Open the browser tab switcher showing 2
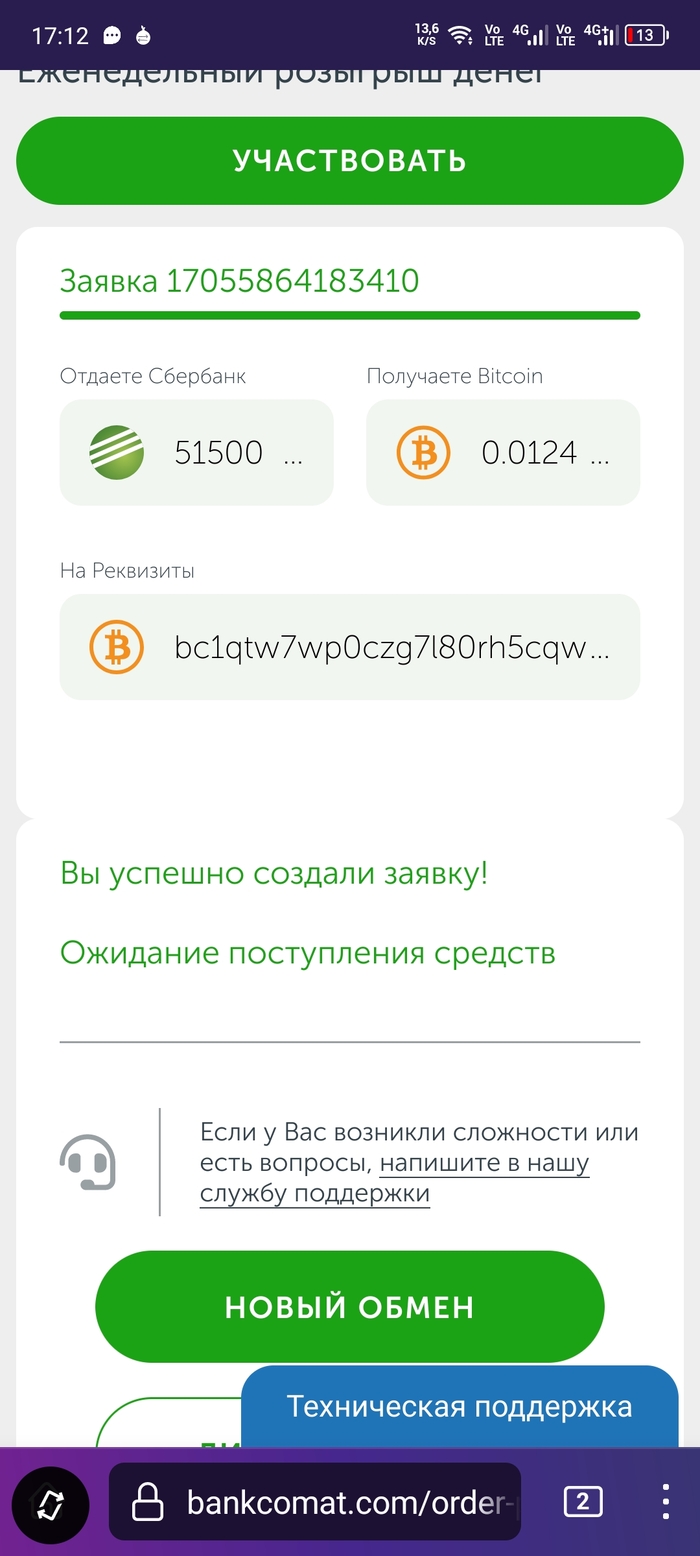700x1556 pixels. pyautogui.click(x=583, y=1501)
